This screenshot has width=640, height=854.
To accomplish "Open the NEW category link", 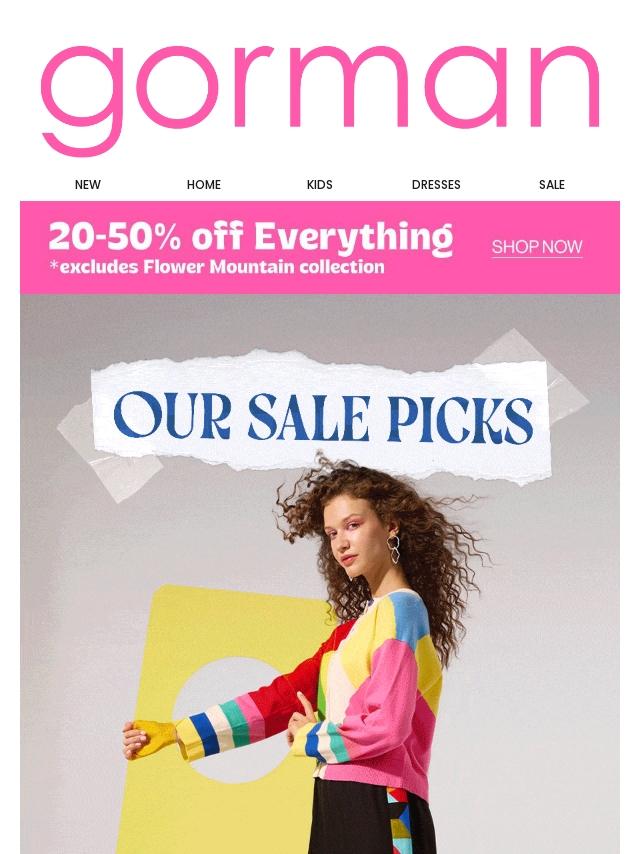I will click(x=88, y=185).
